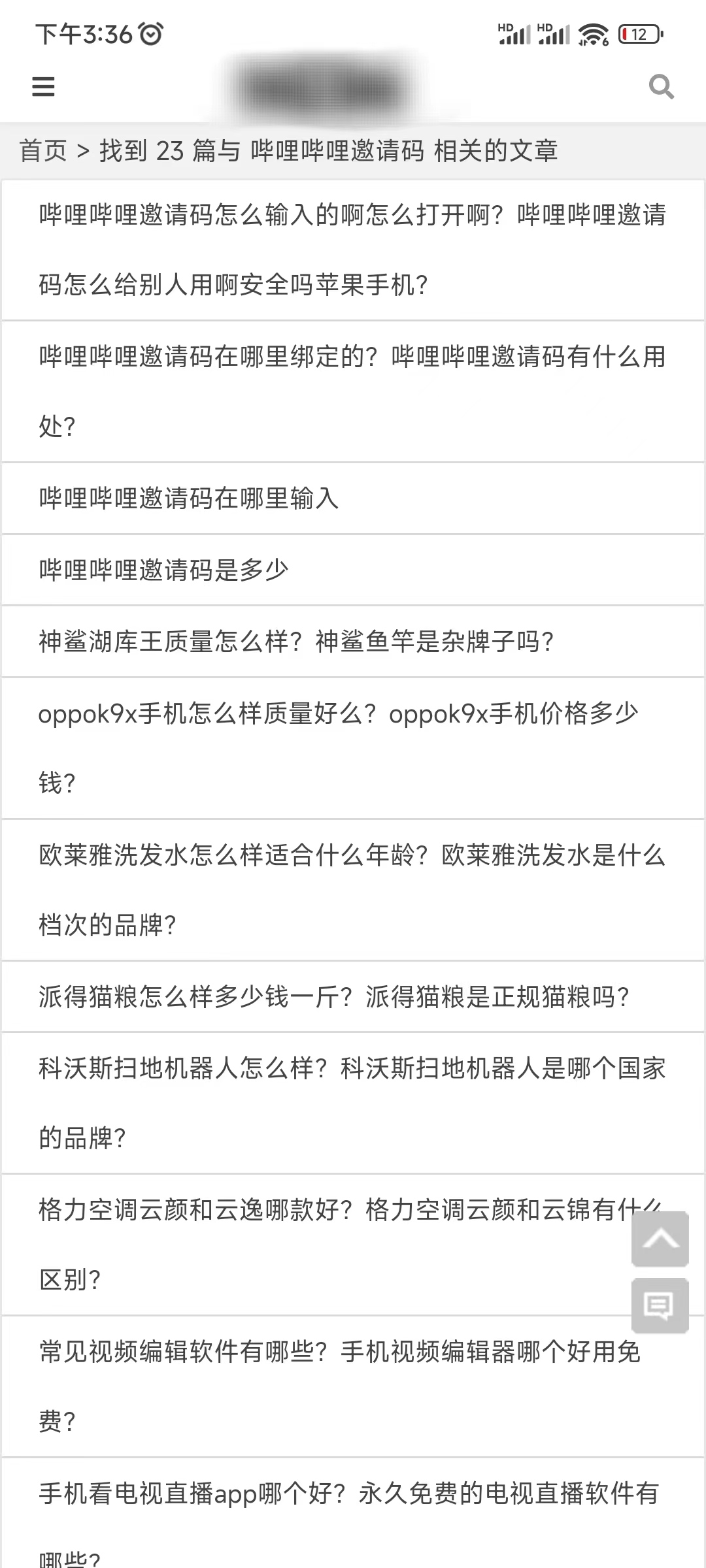Open the 欧莱雅洗发水 brand article
Viewport: 706px width, 1568px height.
pyautogui.click(x=353, y=885)
